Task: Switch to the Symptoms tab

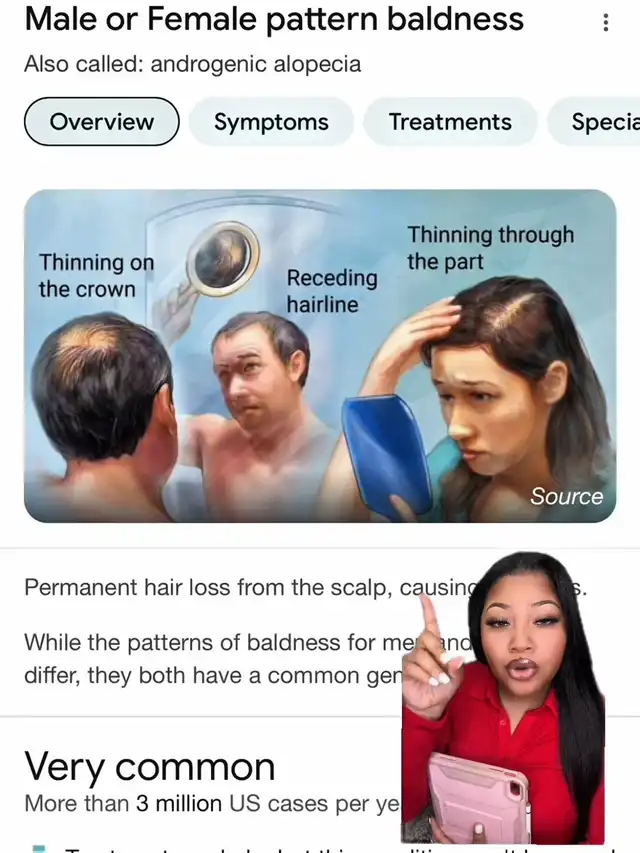Action: point(271,122)
